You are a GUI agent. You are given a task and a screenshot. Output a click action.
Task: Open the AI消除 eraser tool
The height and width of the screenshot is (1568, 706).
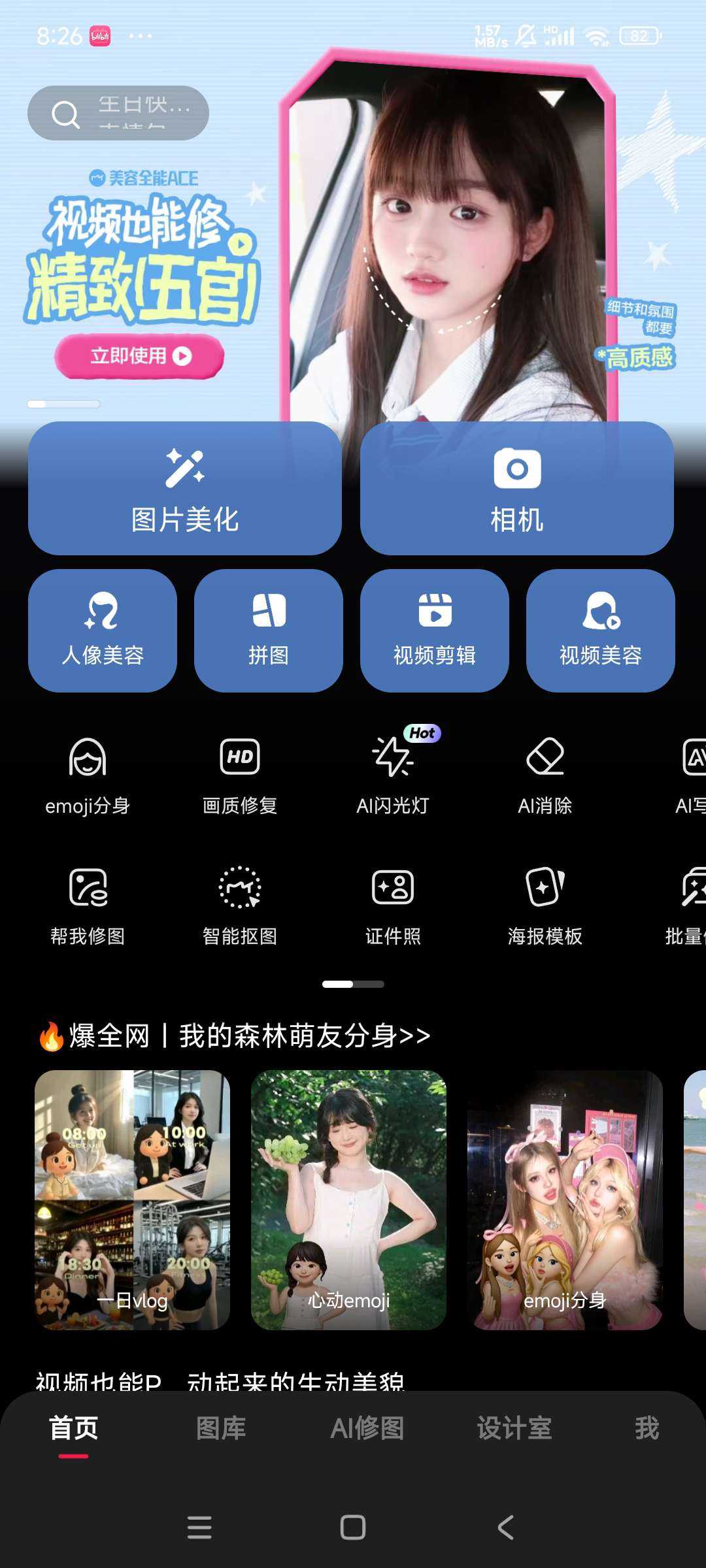(545, 776)
